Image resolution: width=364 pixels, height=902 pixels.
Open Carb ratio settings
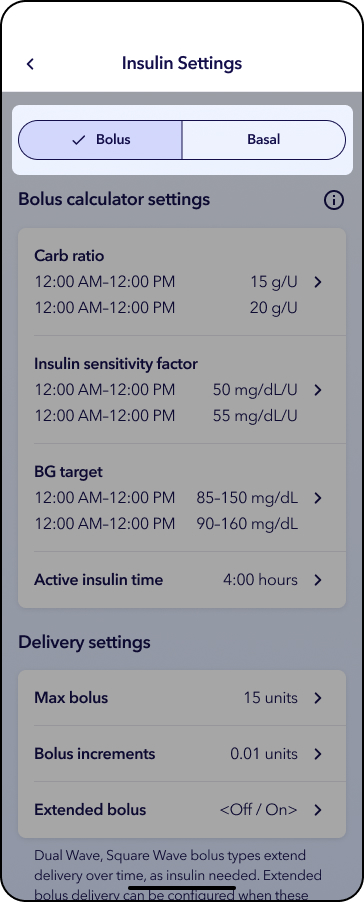tap(182, 282)
